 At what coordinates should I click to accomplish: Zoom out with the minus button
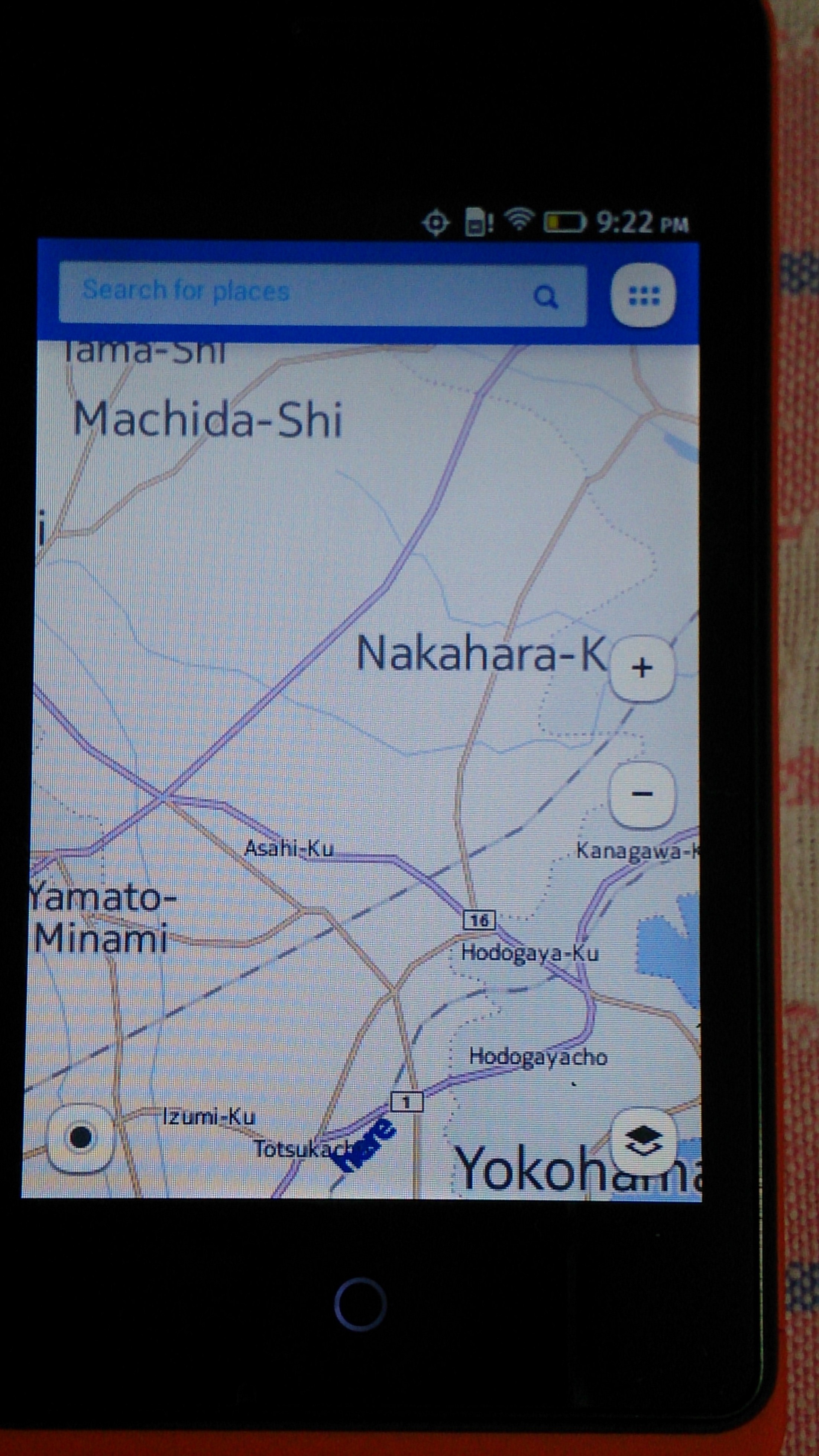[641, 794]
